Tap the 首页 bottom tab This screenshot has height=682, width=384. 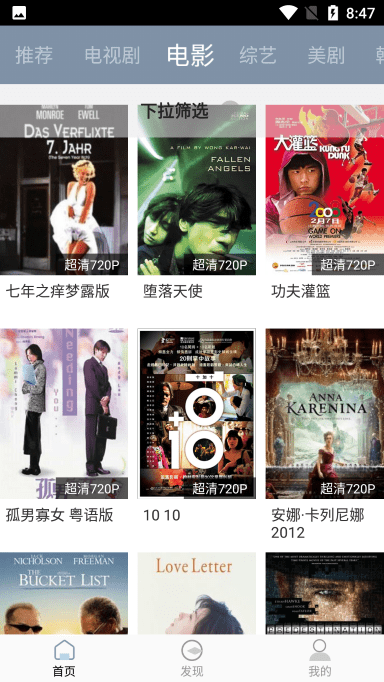pos(64,659)
